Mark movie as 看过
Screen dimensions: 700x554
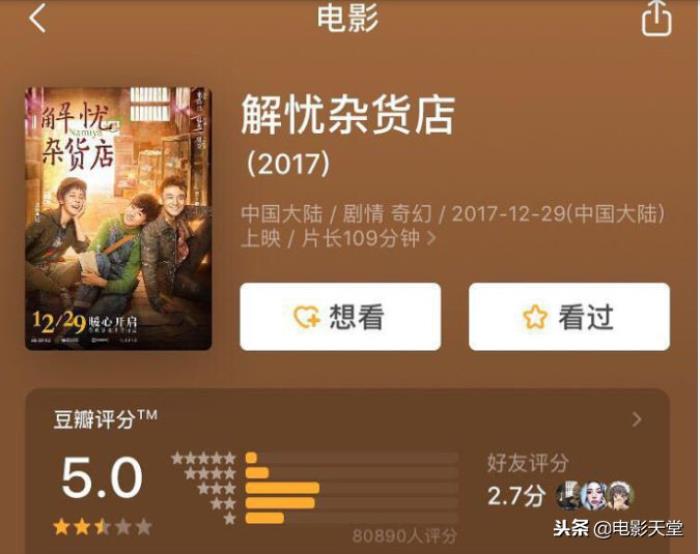[569, 317]
